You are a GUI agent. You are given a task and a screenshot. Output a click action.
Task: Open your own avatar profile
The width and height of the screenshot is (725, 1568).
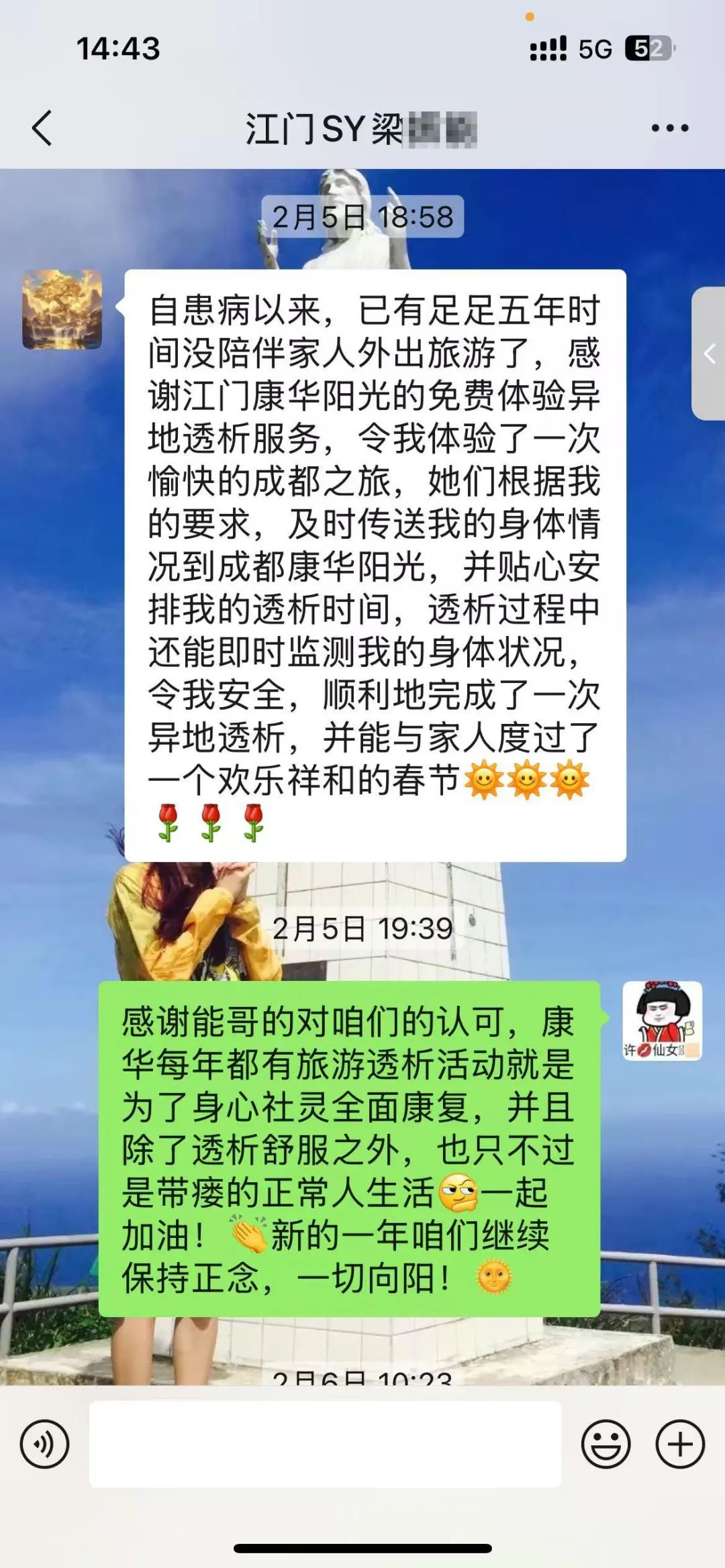pos(662,1021)
